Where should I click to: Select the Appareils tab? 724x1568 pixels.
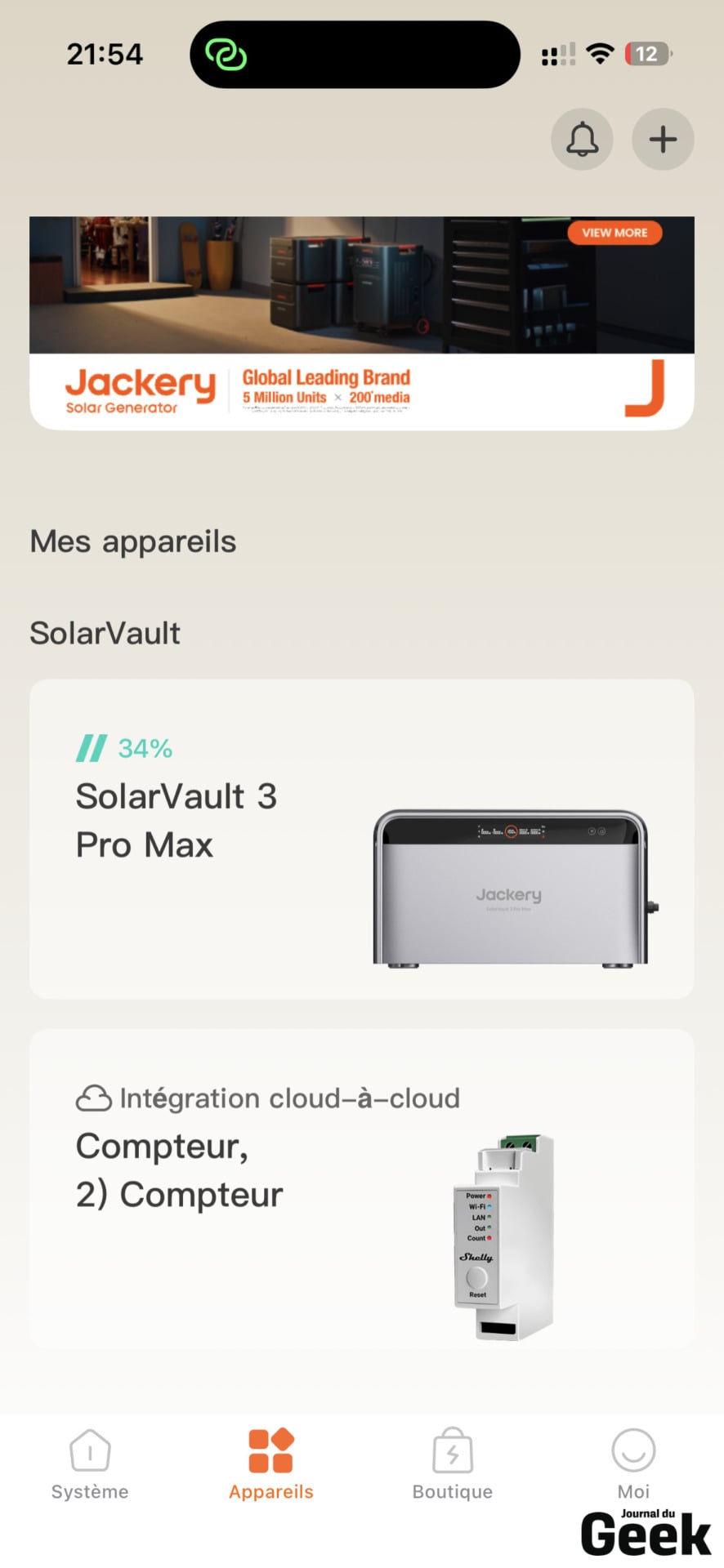[271, 1465]
